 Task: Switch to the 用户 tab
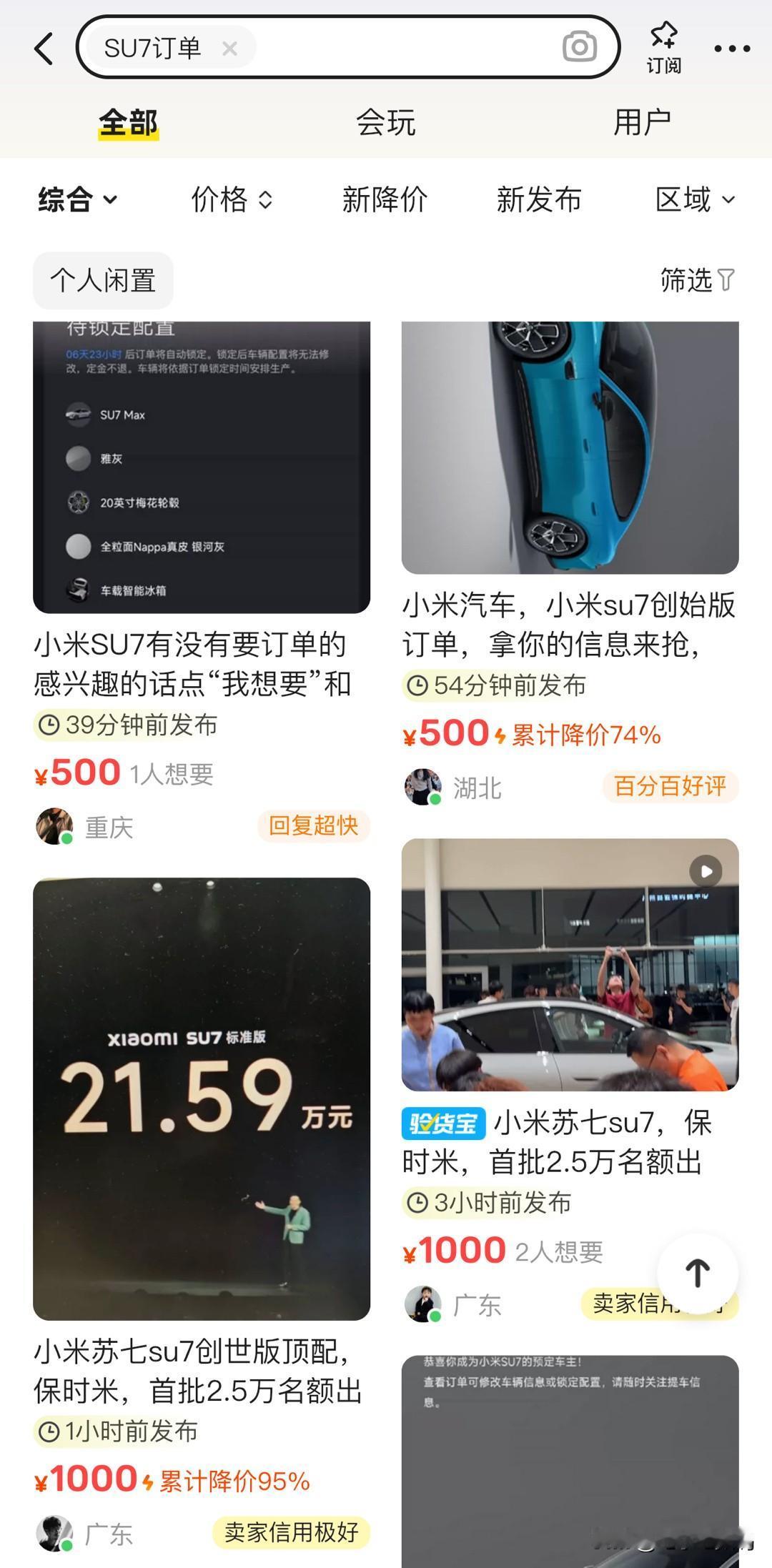[643, 123]
